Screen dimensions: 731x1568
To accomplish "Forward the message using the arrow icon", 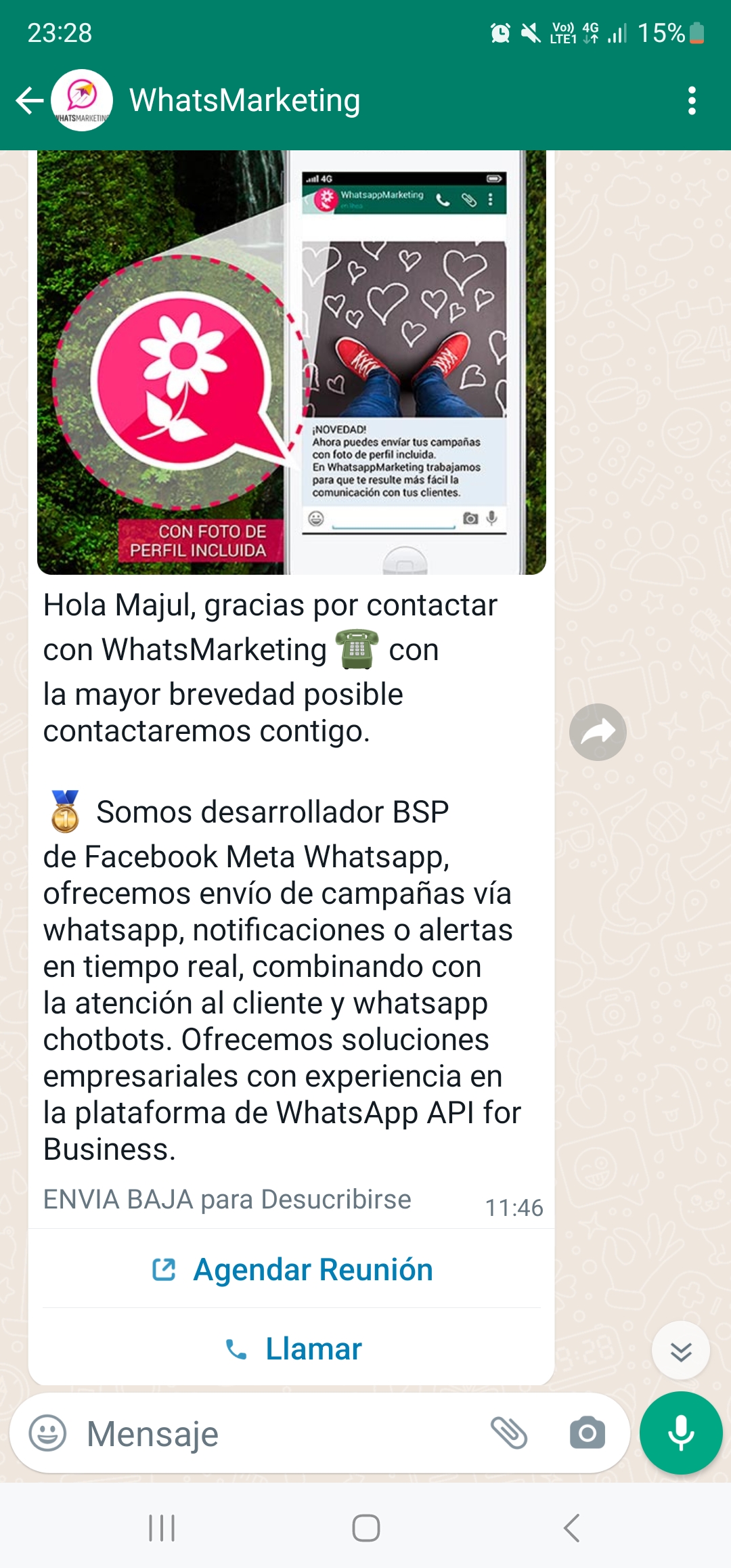I will 598,732.
